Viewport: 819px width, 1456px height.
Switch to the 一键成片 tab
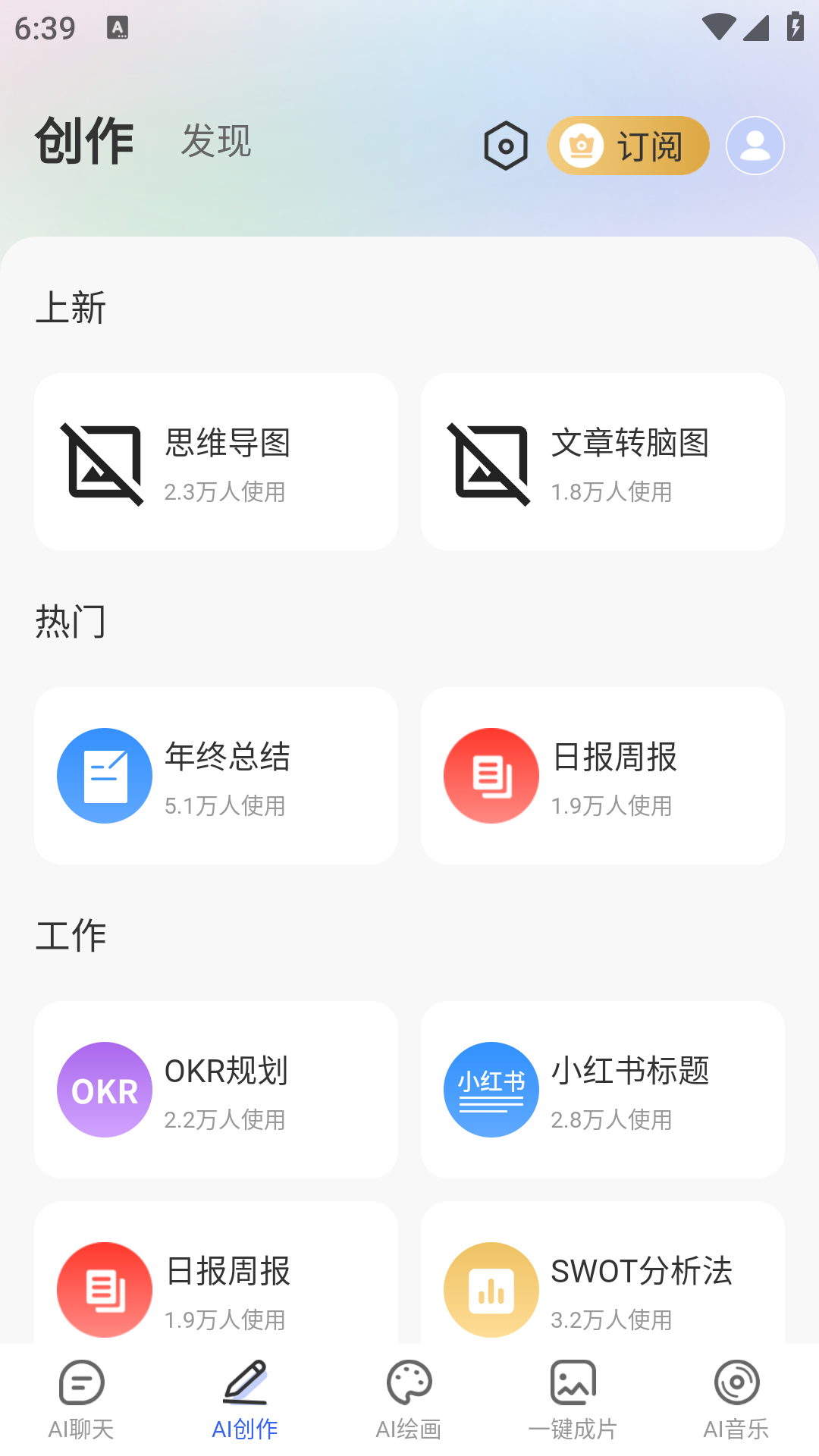pyautogui.click(x=573, y=1400)
